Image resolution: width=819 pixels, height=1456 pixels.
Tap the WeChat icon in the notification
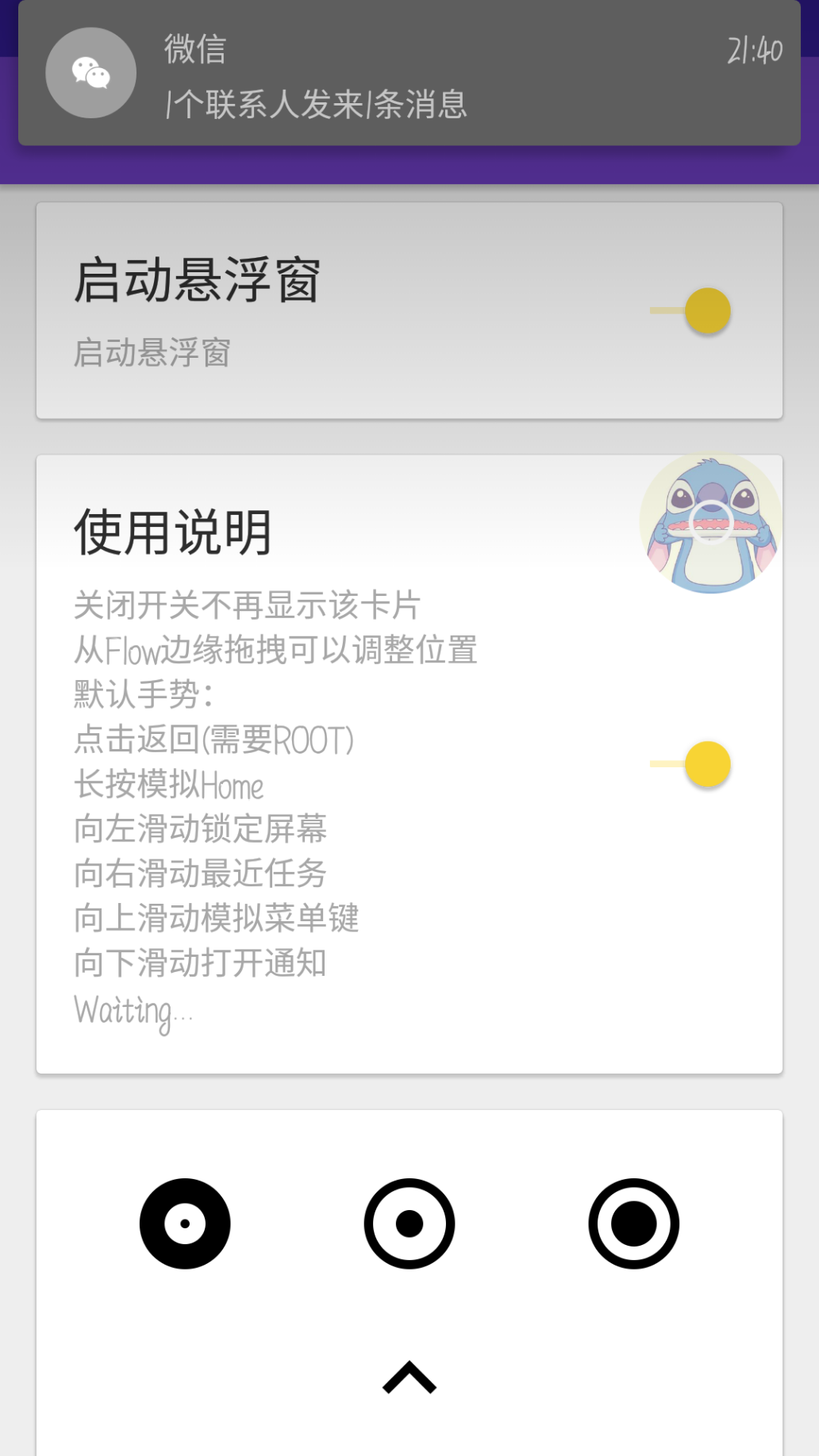pos(90,71)
